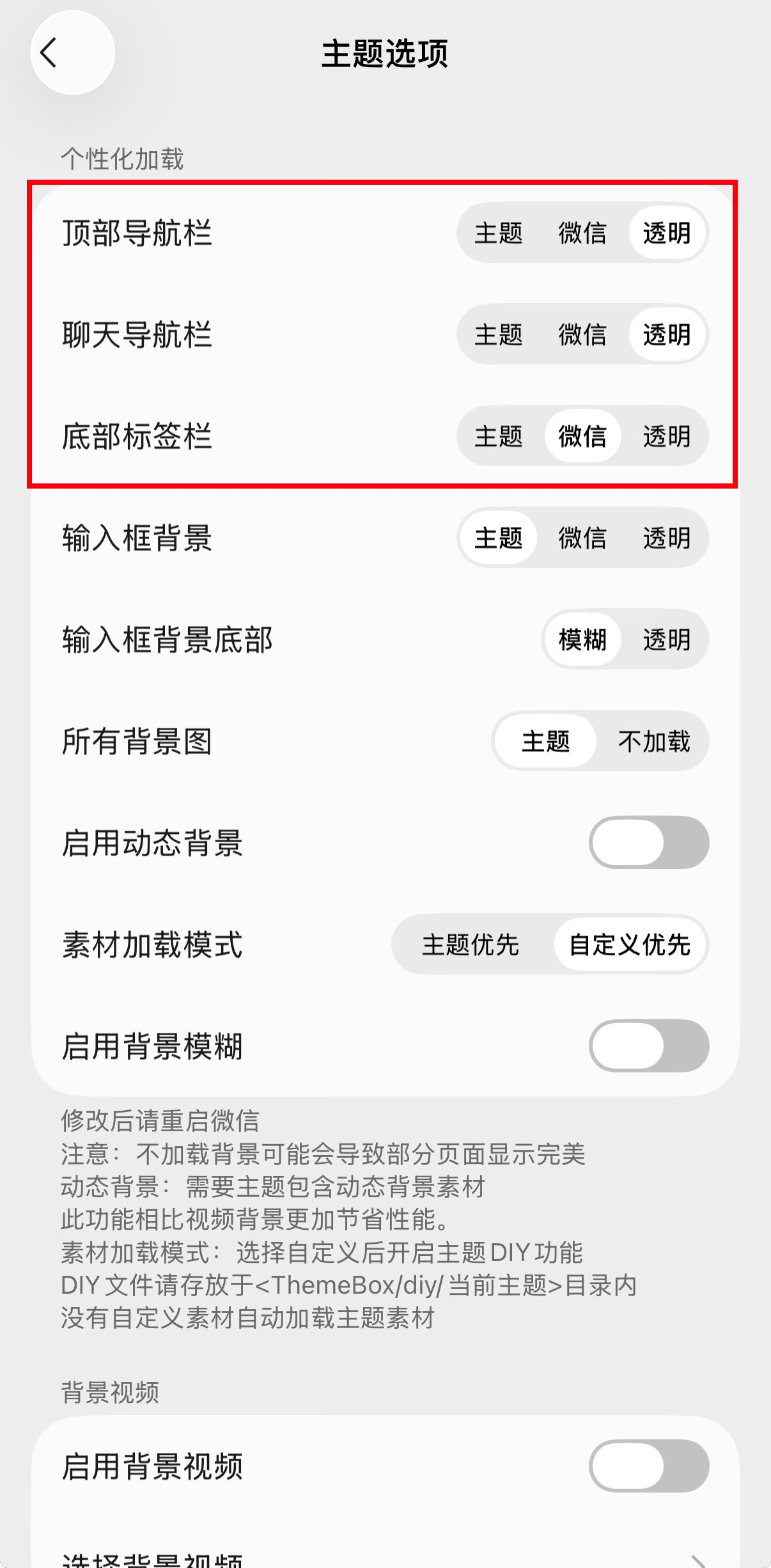771x1568 pixels.
Task: Select 模糊 for 输入框背景底部
Action: pyautogui.click(x=582, y=639)
